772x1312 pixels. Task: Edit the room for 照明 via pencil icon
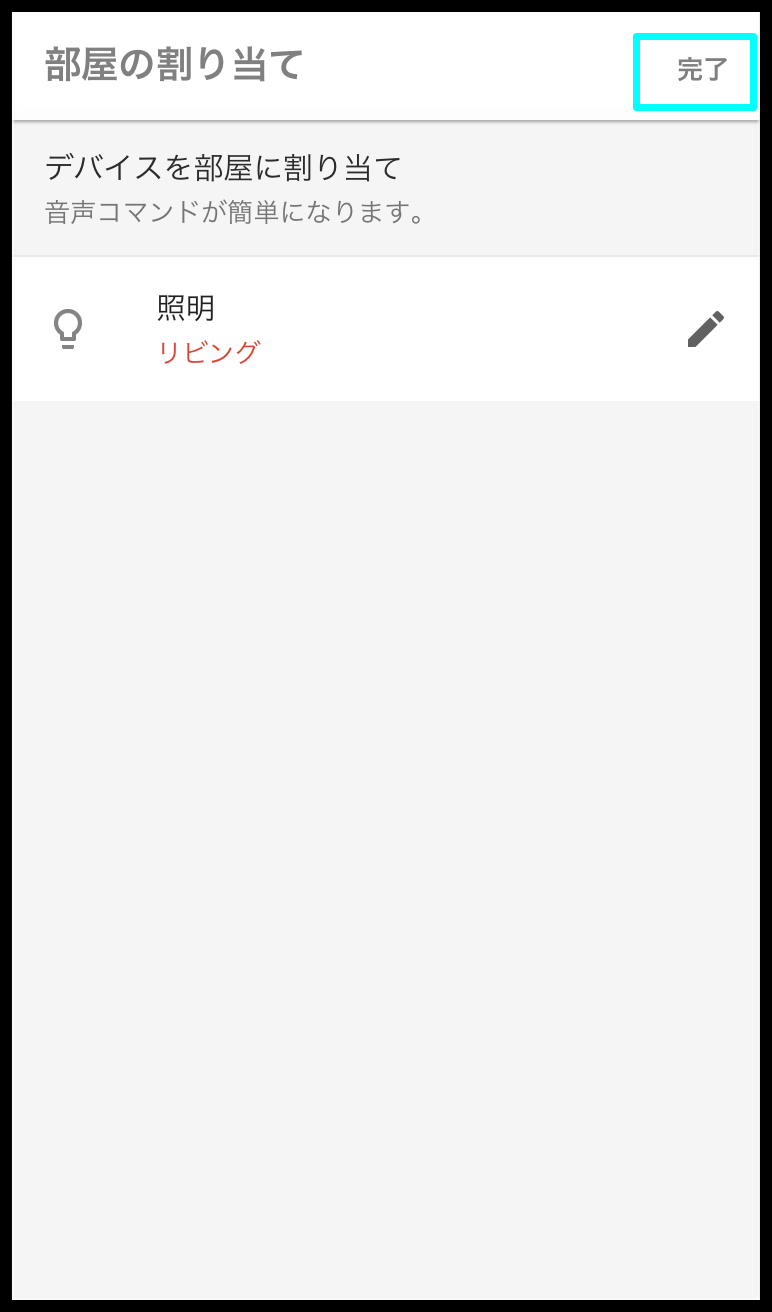click(705, 329)
